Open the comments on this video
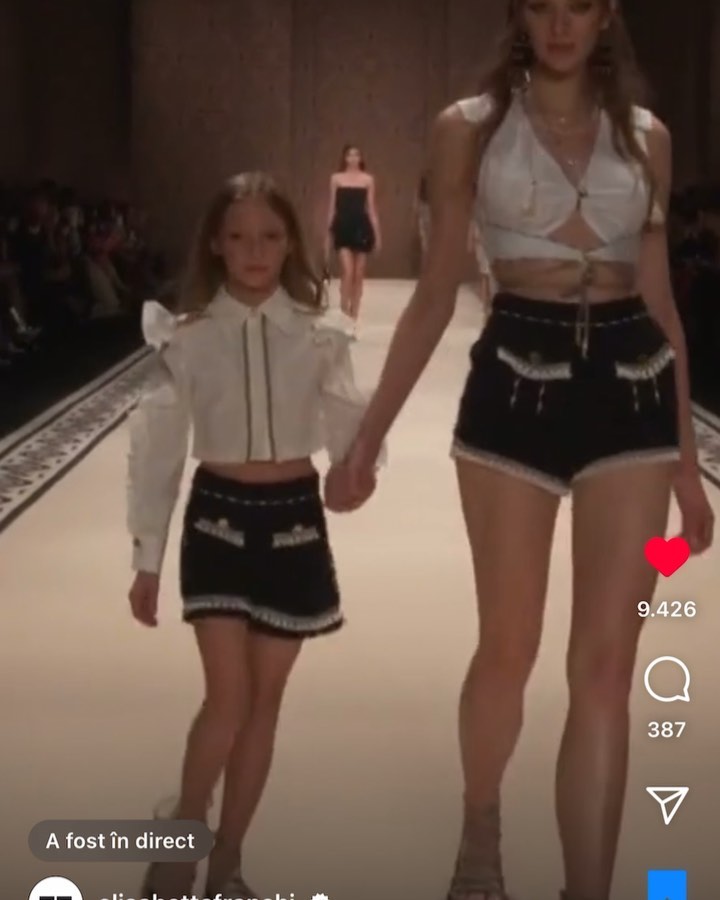Image resolution: width=720 pixels, height=900 pixels. point(667,680)
